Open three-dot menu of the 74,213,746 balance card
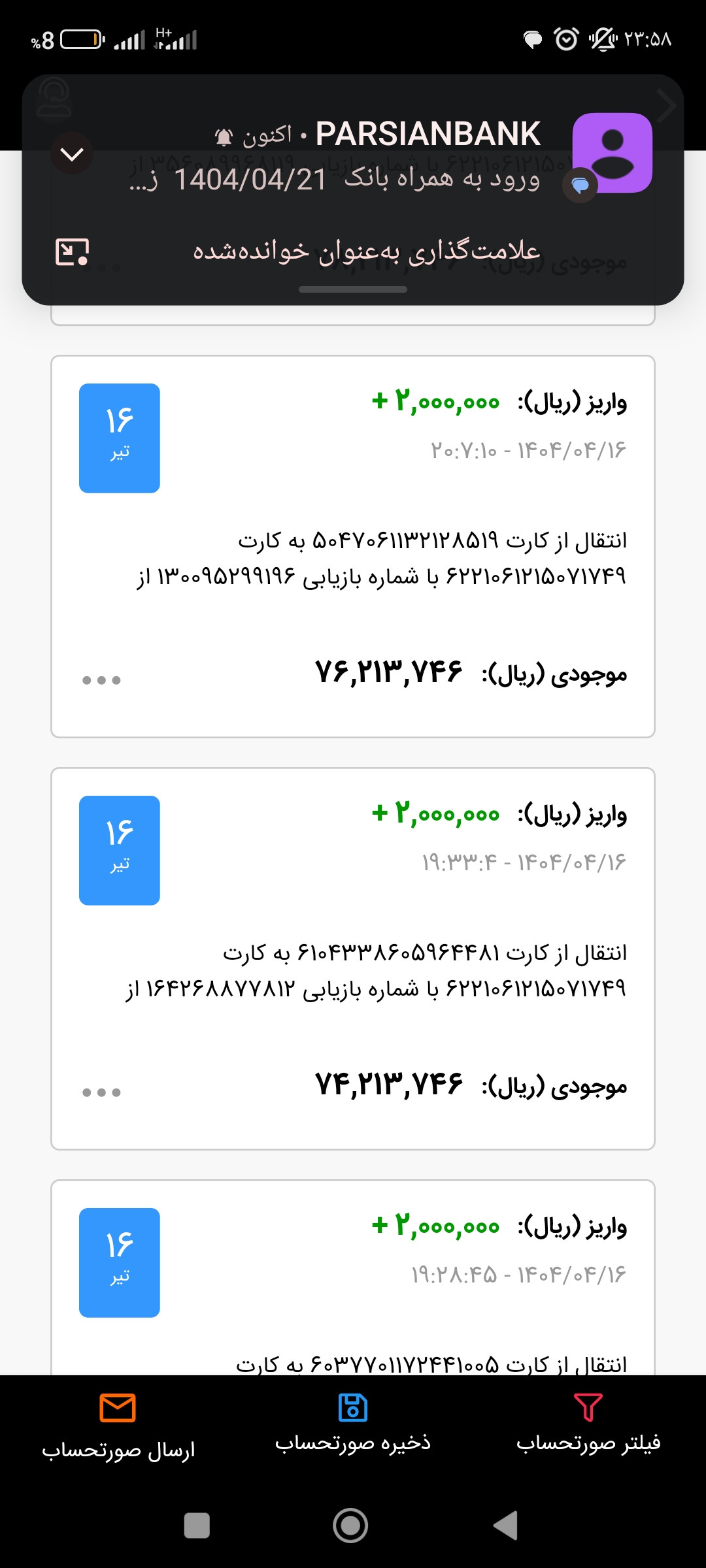The image size is (706, 1568). (101, 1092)
